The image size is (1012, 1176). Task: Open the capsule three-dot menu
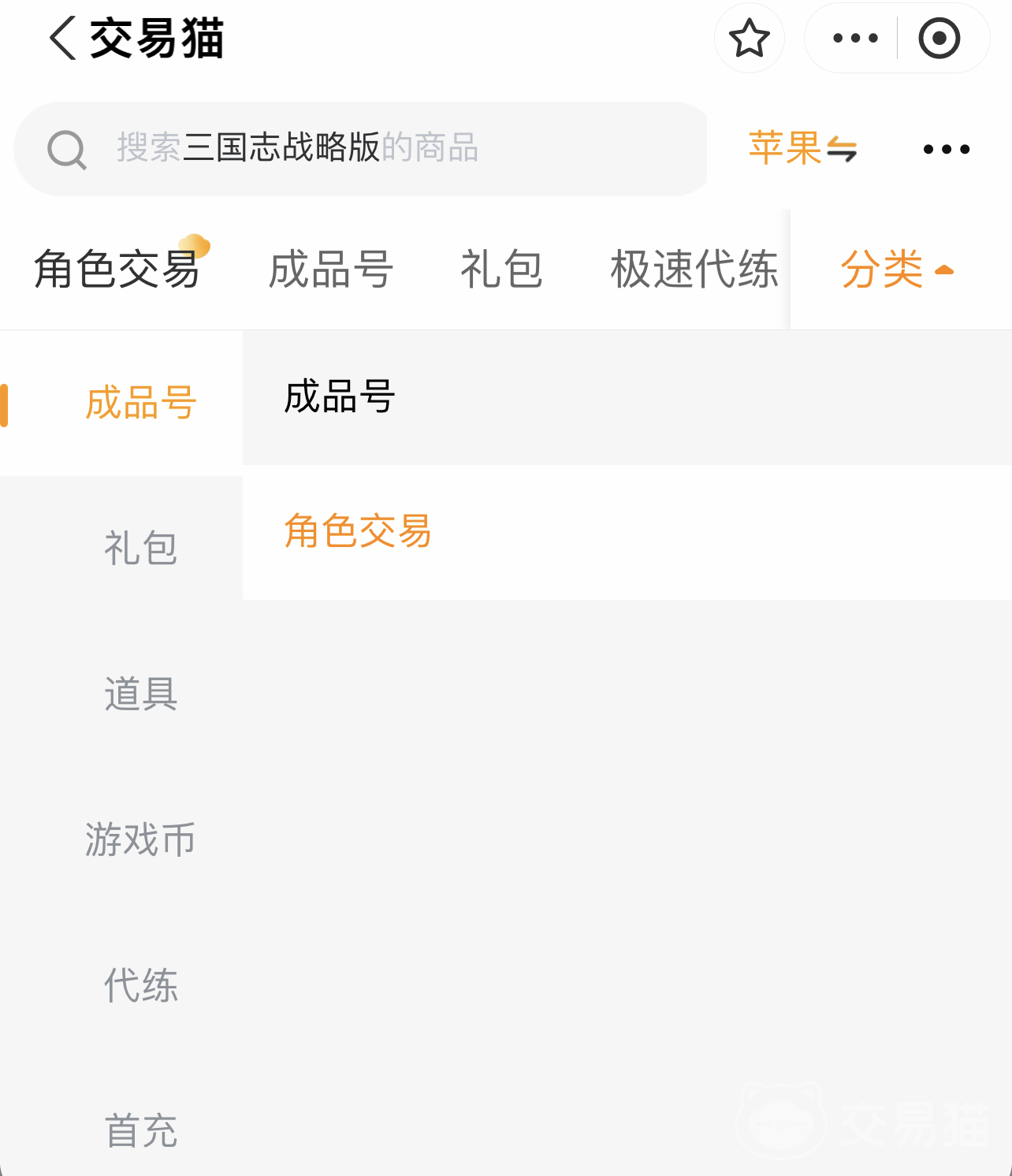click(855, 39)
